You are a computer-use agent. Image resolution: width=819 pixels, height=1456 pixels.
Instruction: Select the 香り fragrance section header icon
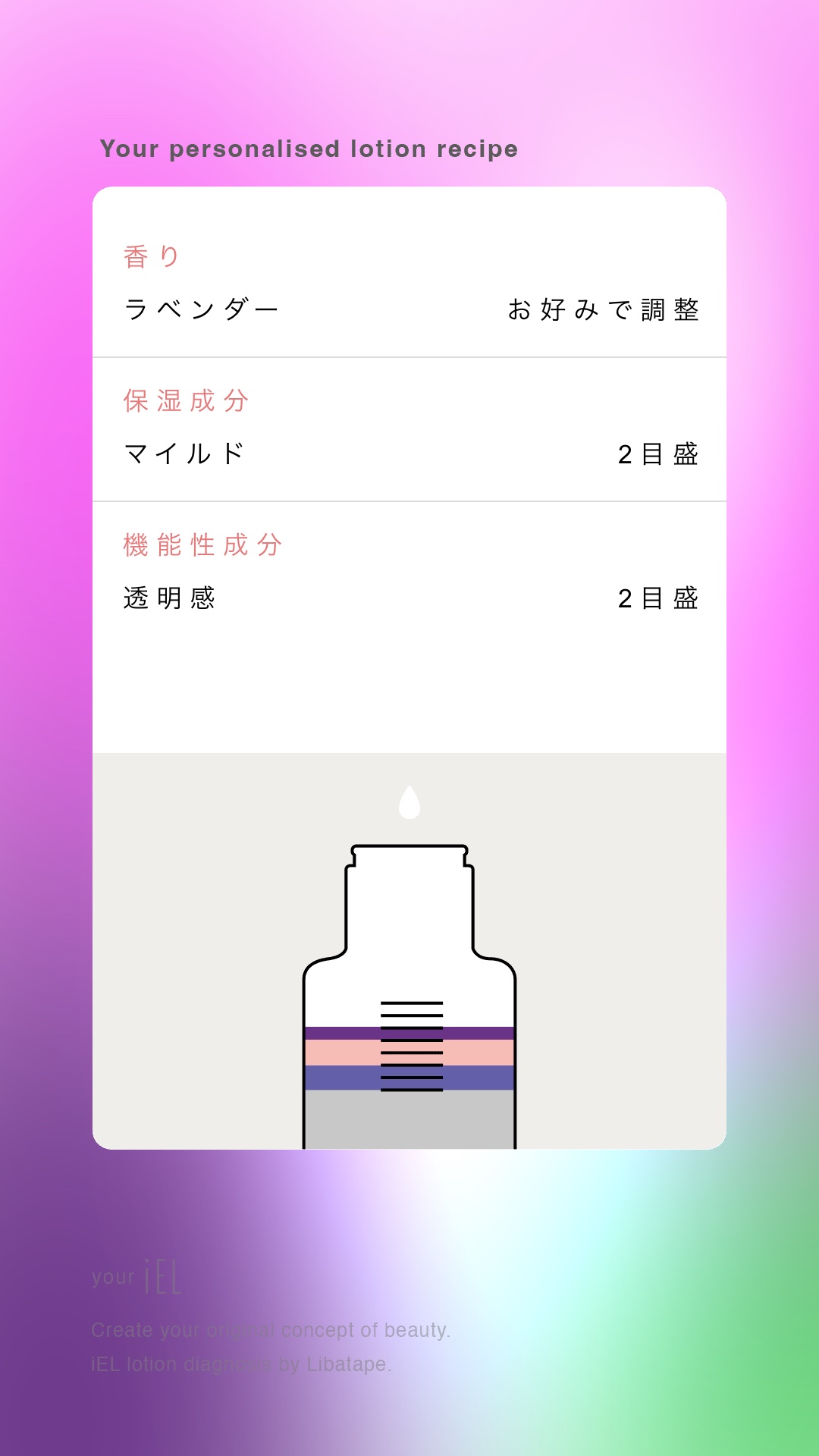tap(150, 255)
